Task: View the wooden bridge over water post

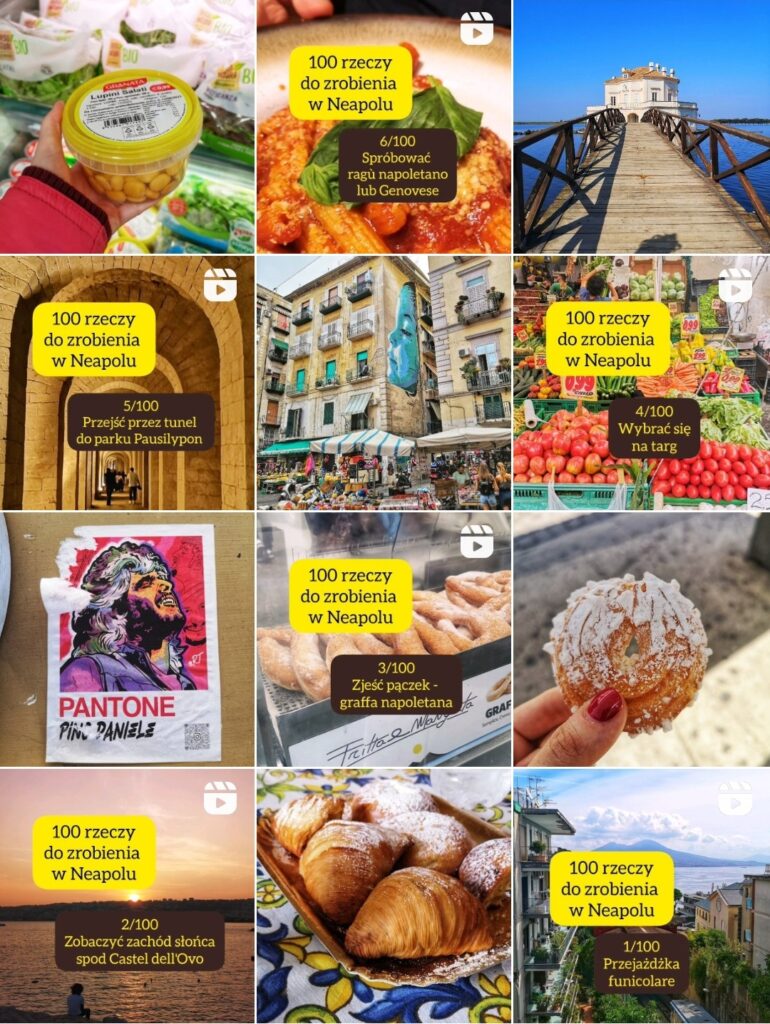Action: (641, 126)
